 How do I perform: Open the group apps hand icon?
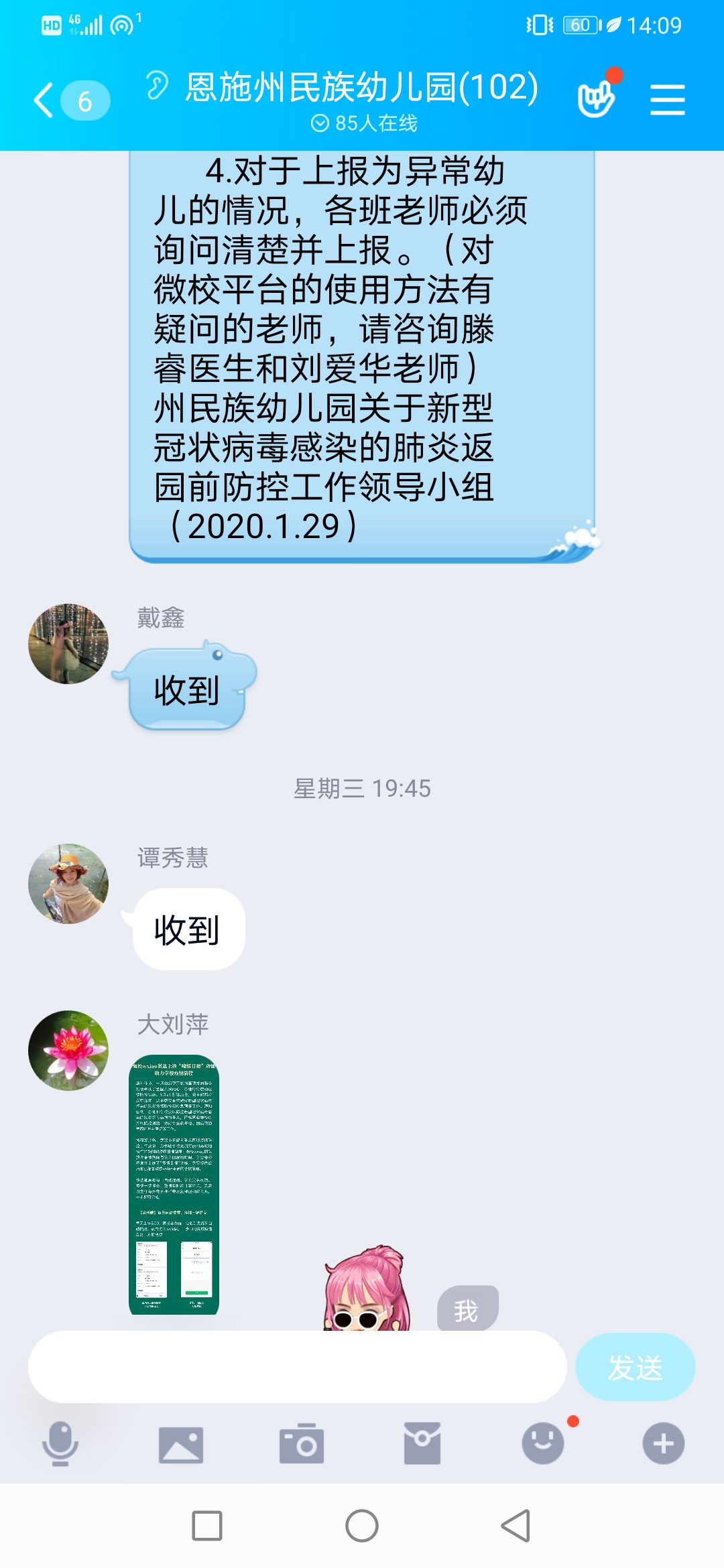click(596, 99)
